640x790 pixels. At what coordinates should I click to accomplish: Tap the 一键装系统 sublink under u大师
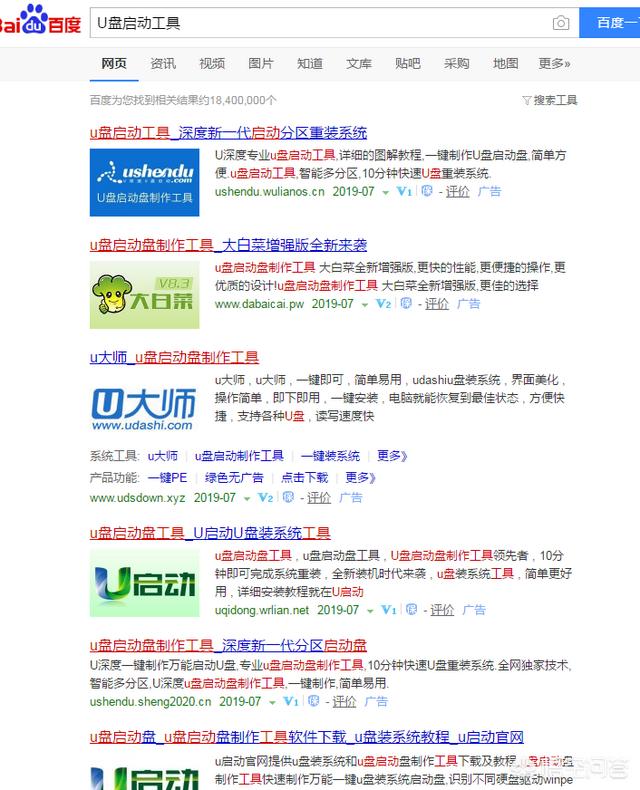[330, 455]
